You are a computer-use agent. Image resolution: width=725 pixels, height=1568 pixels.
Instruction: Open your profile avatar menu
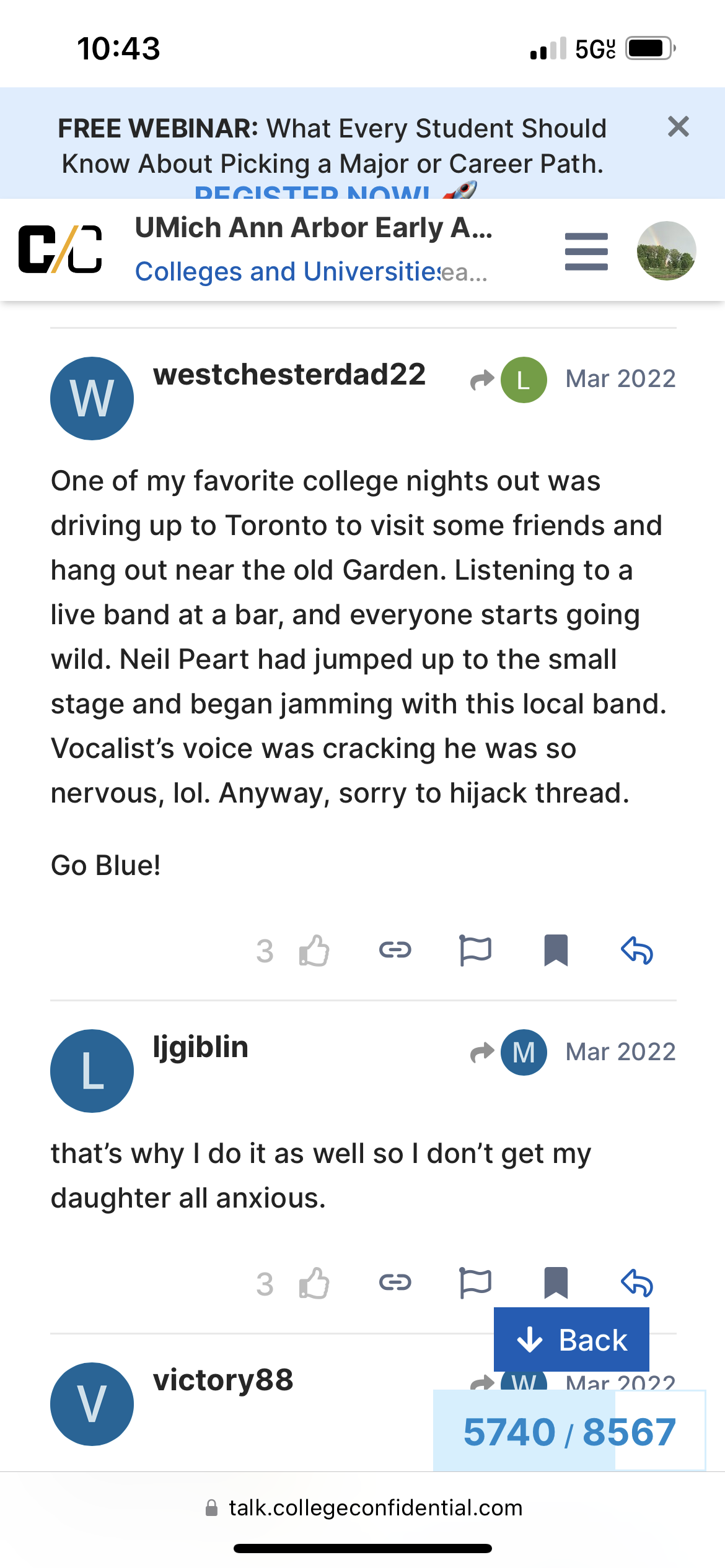[x=666, y=251]
